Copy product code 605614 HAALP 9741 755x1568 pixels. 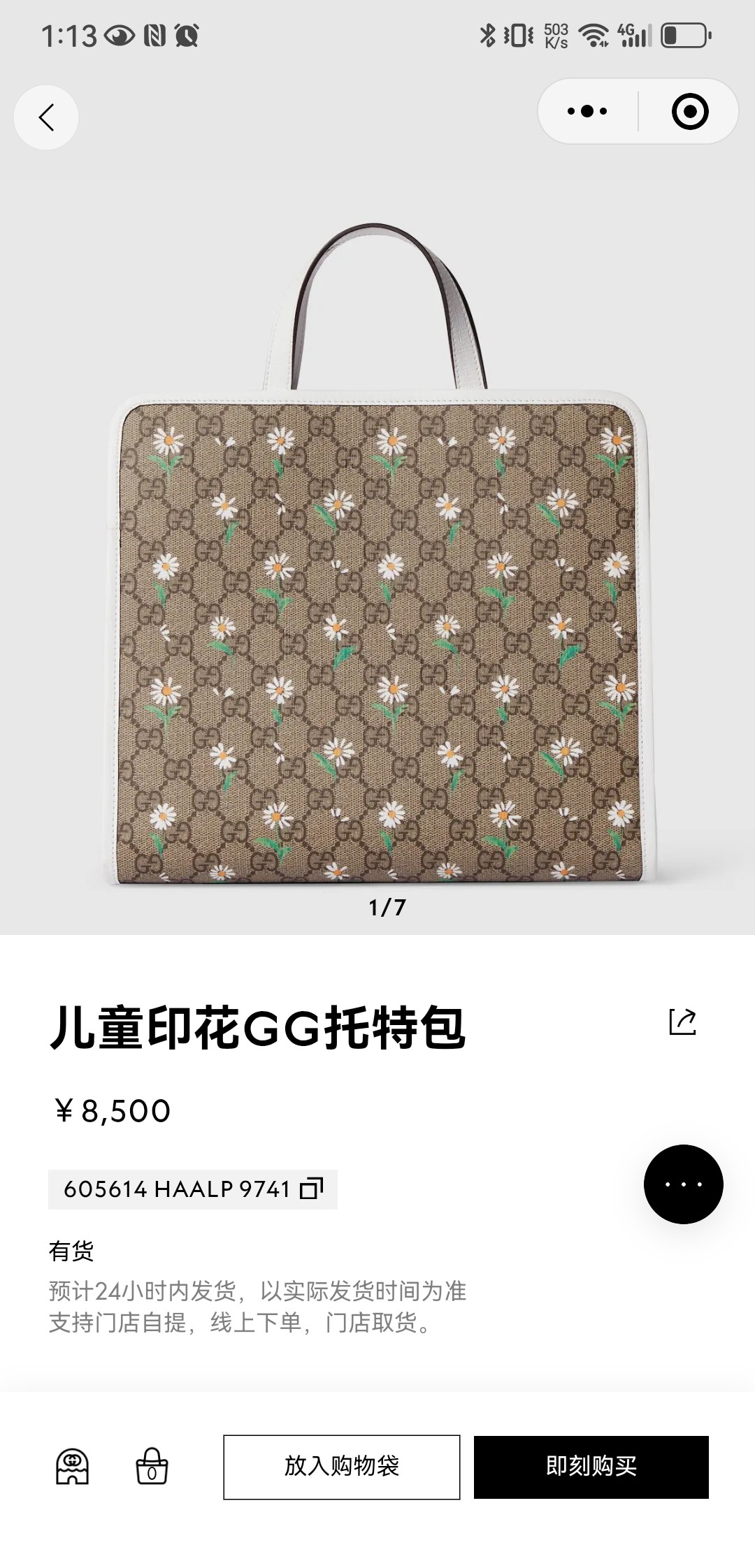click(x=311, y=1189)
